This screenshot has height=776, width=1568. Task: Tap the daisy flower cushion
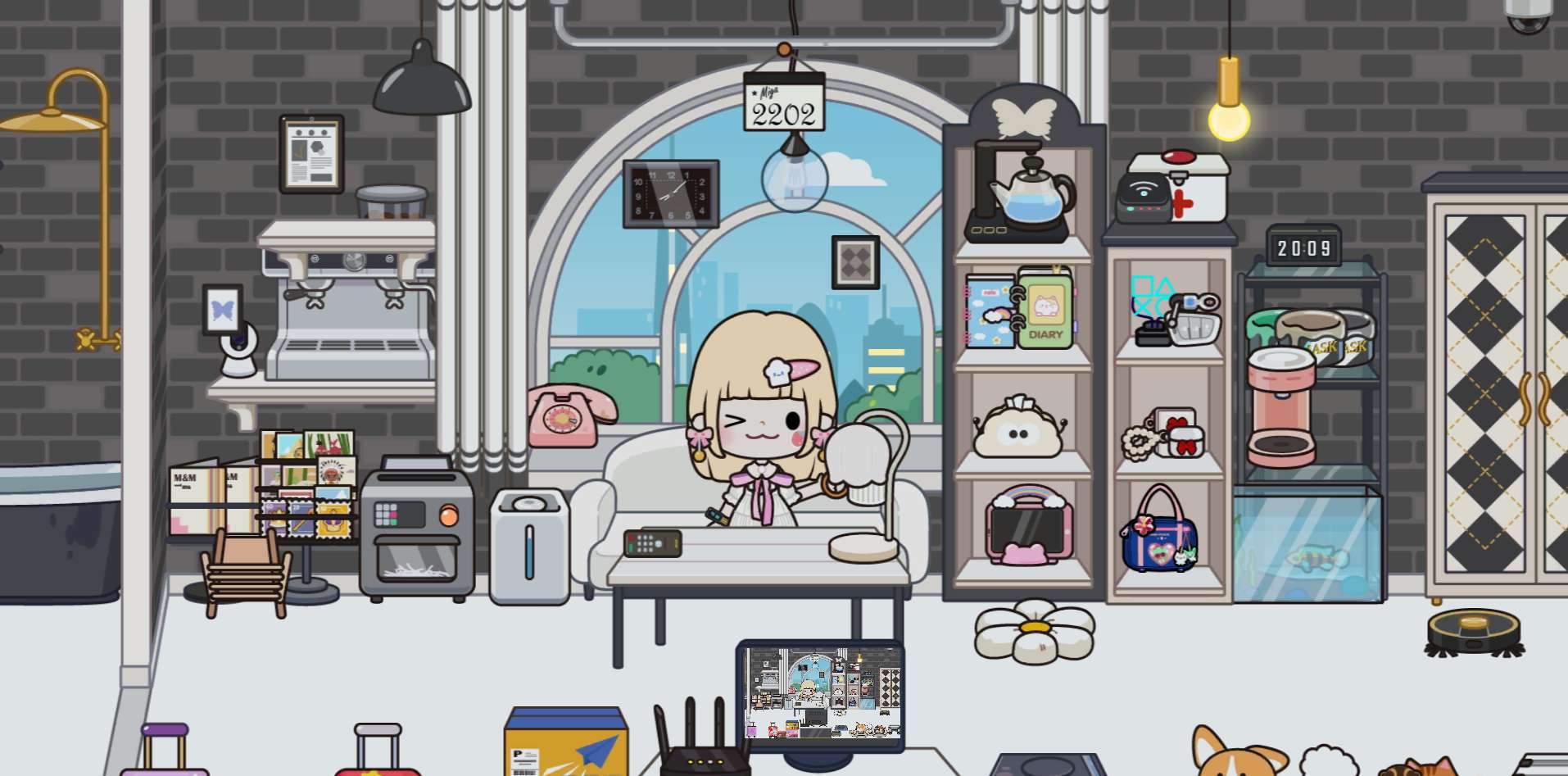coord(1034,631)
